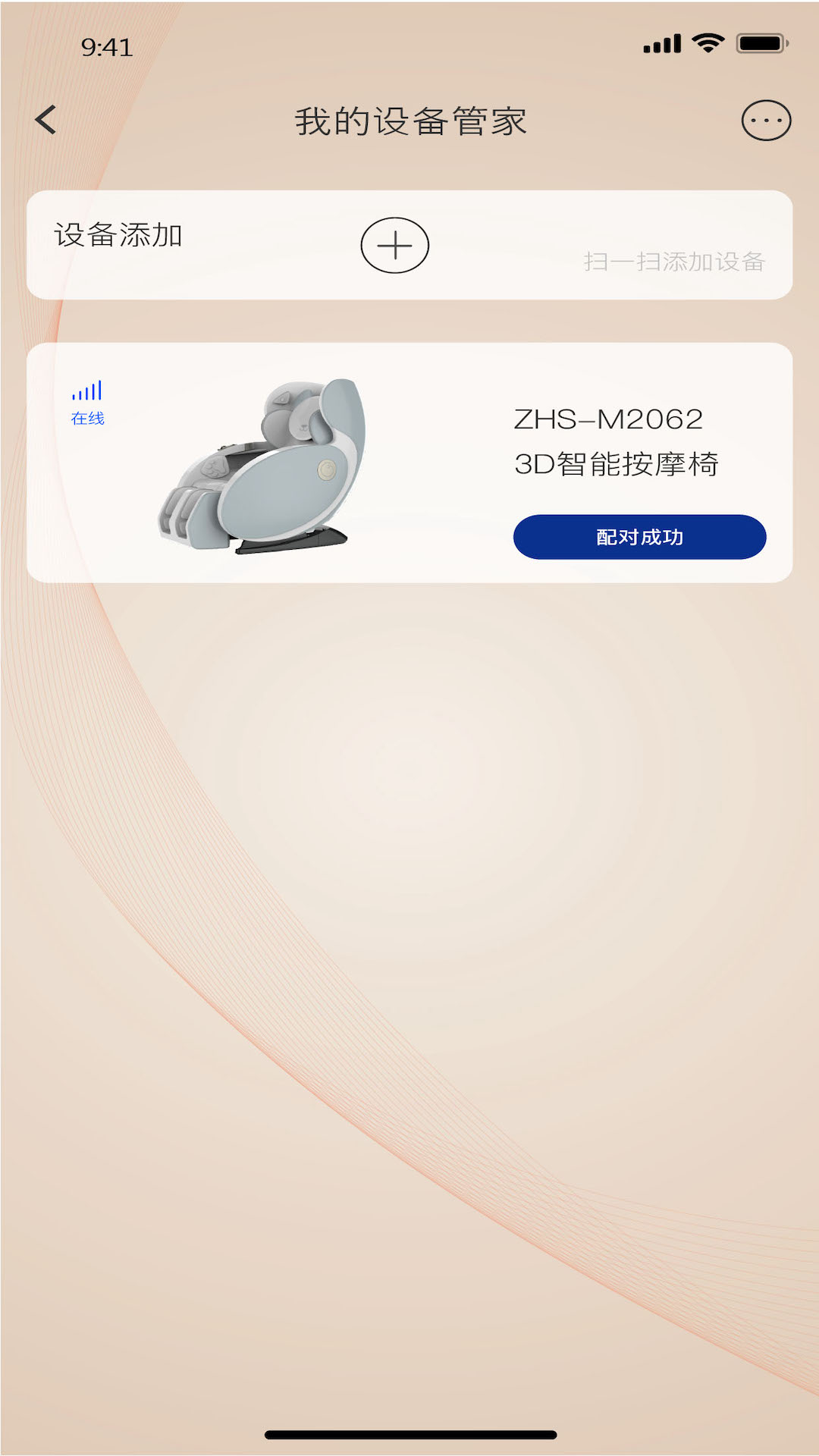
Task: Tap the plus icon to add device
Action: (394, 246)
